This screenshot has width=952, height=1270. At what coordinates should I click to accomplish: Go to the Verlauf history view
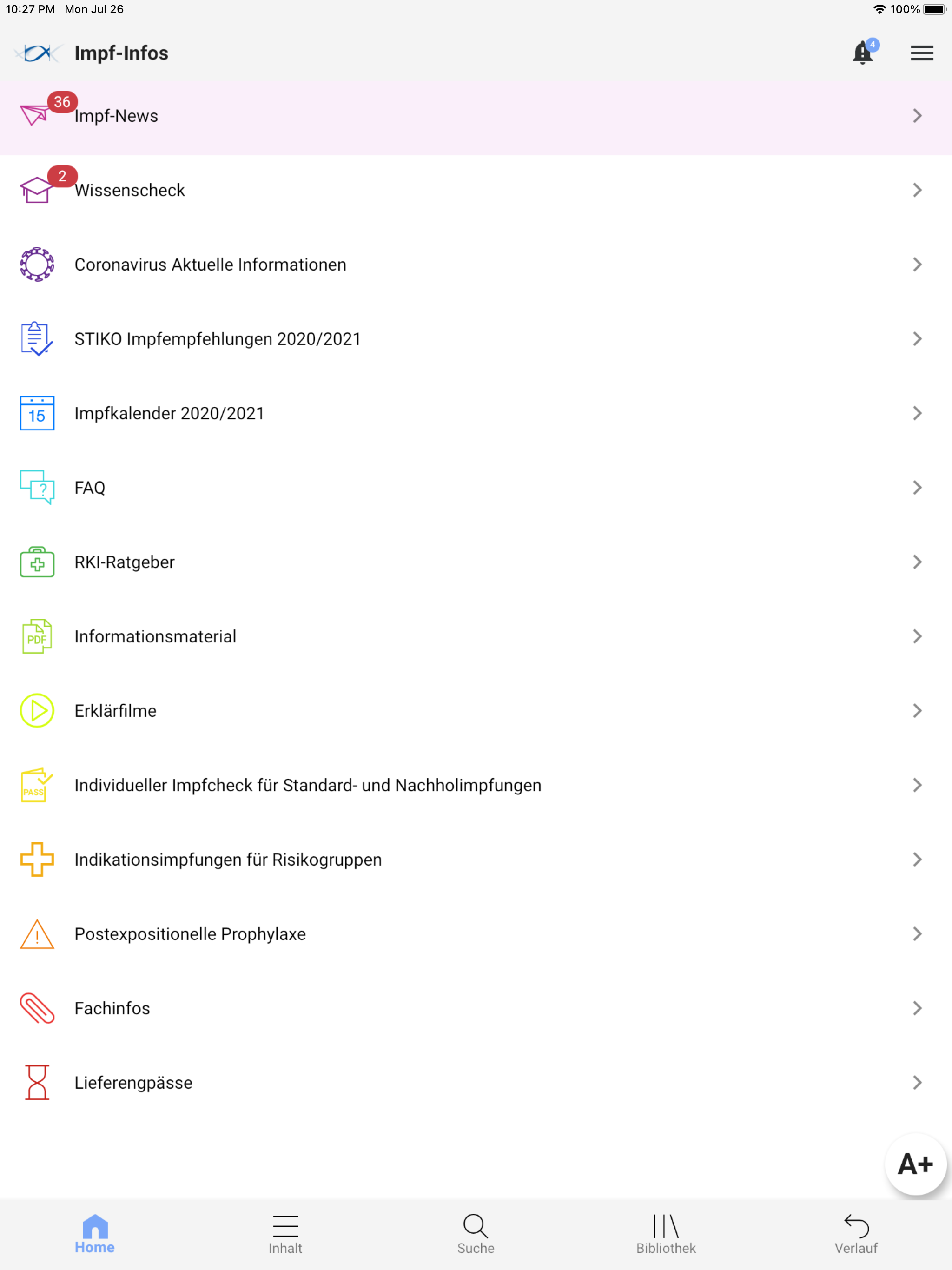pos(856,1232)
